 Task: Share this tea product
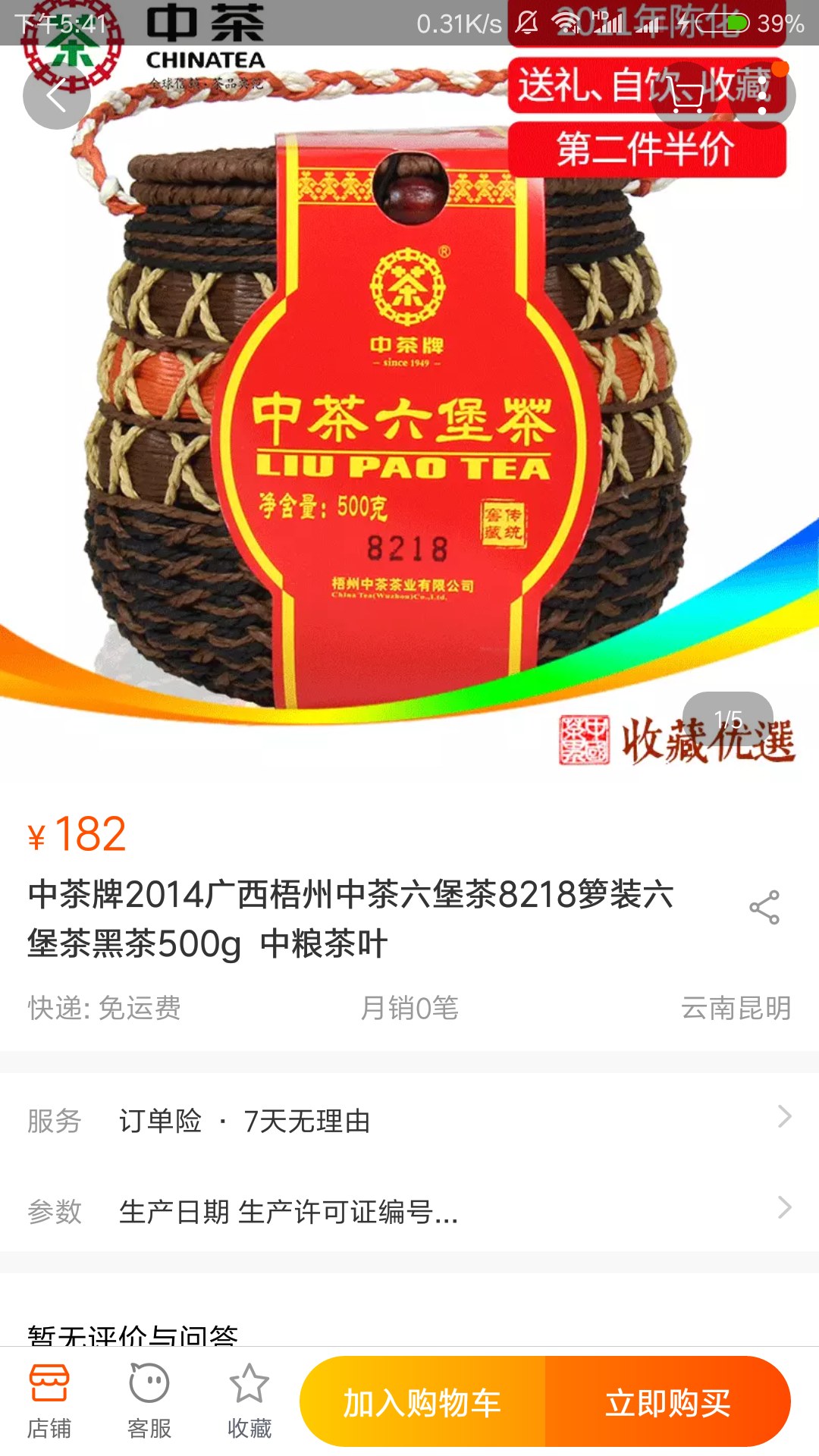tap(764, 908)
